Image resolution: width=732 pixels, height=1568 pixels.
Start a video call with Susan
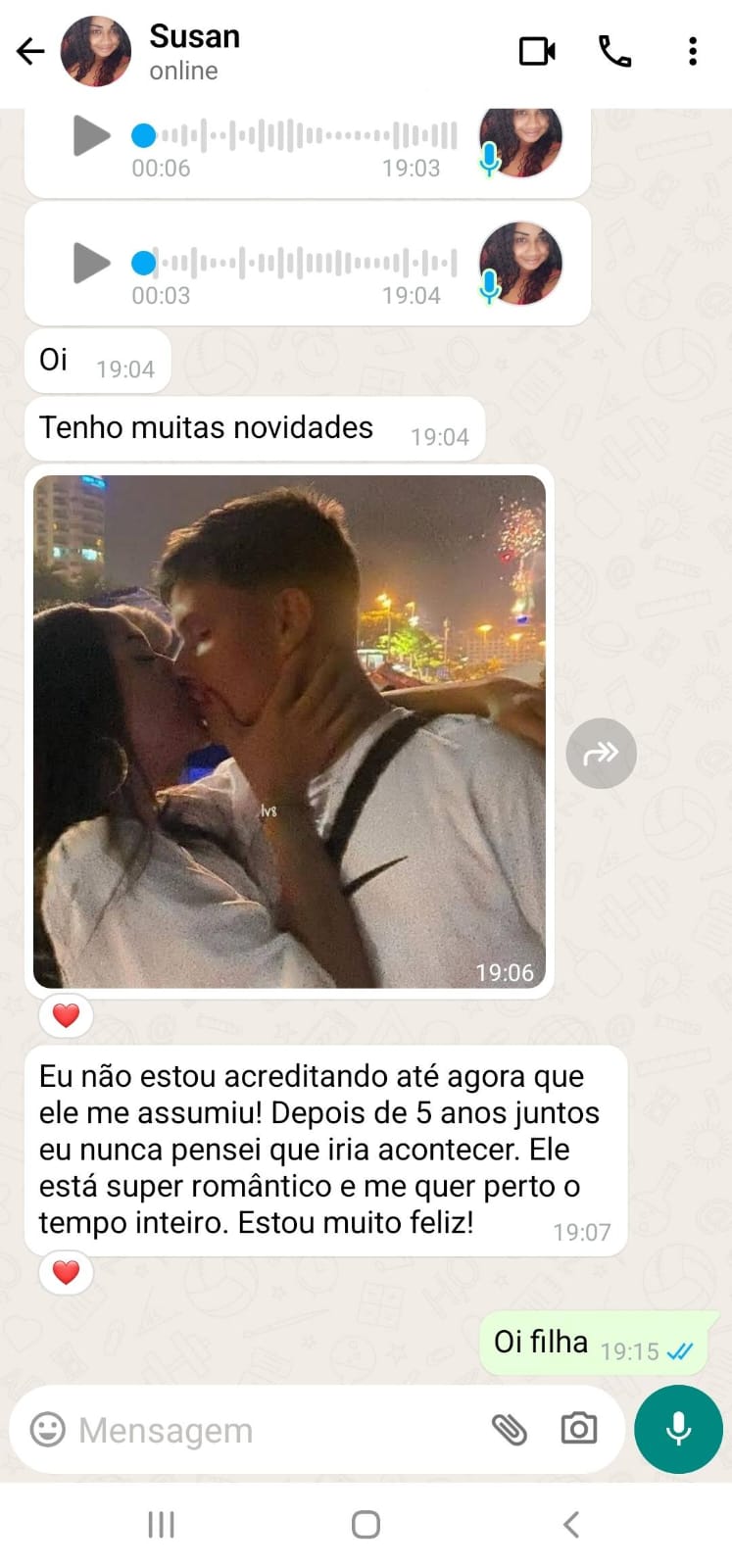pyautogui.click(x=537, y=51)
